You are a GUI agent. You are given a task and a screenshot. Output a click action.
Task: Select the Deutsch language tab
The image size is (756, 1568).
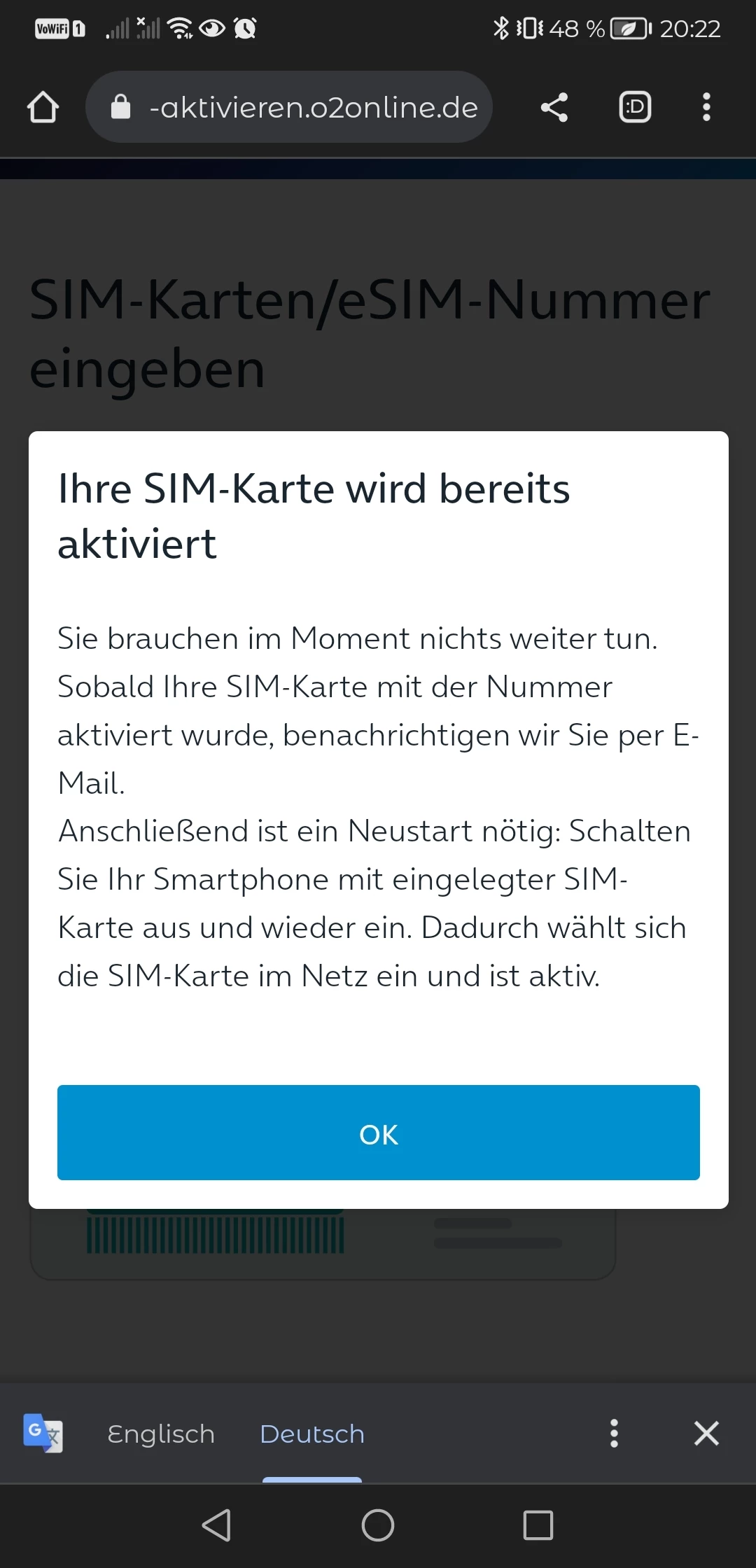(x=312, y=1433)
